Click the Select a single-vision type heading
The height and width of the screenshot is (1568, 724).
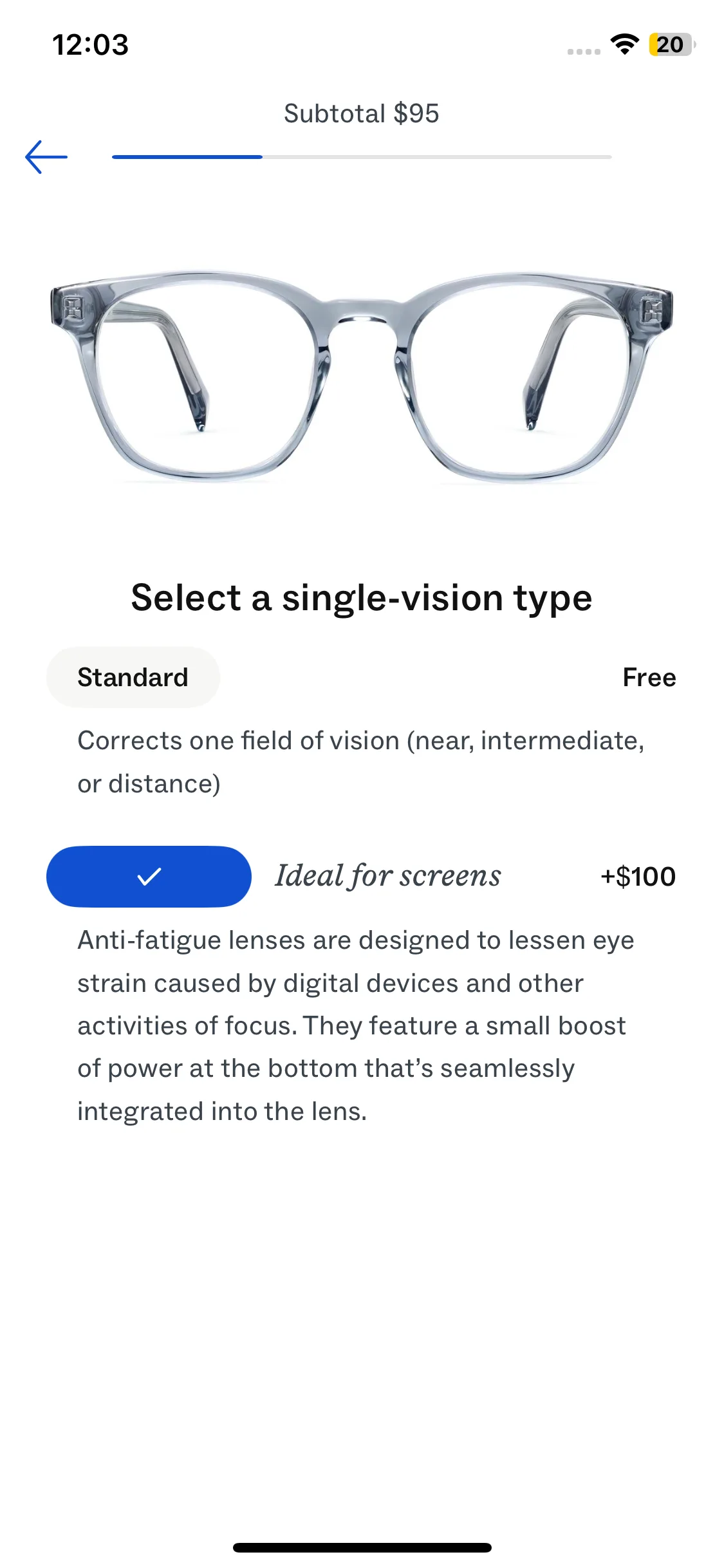point(362,597)
